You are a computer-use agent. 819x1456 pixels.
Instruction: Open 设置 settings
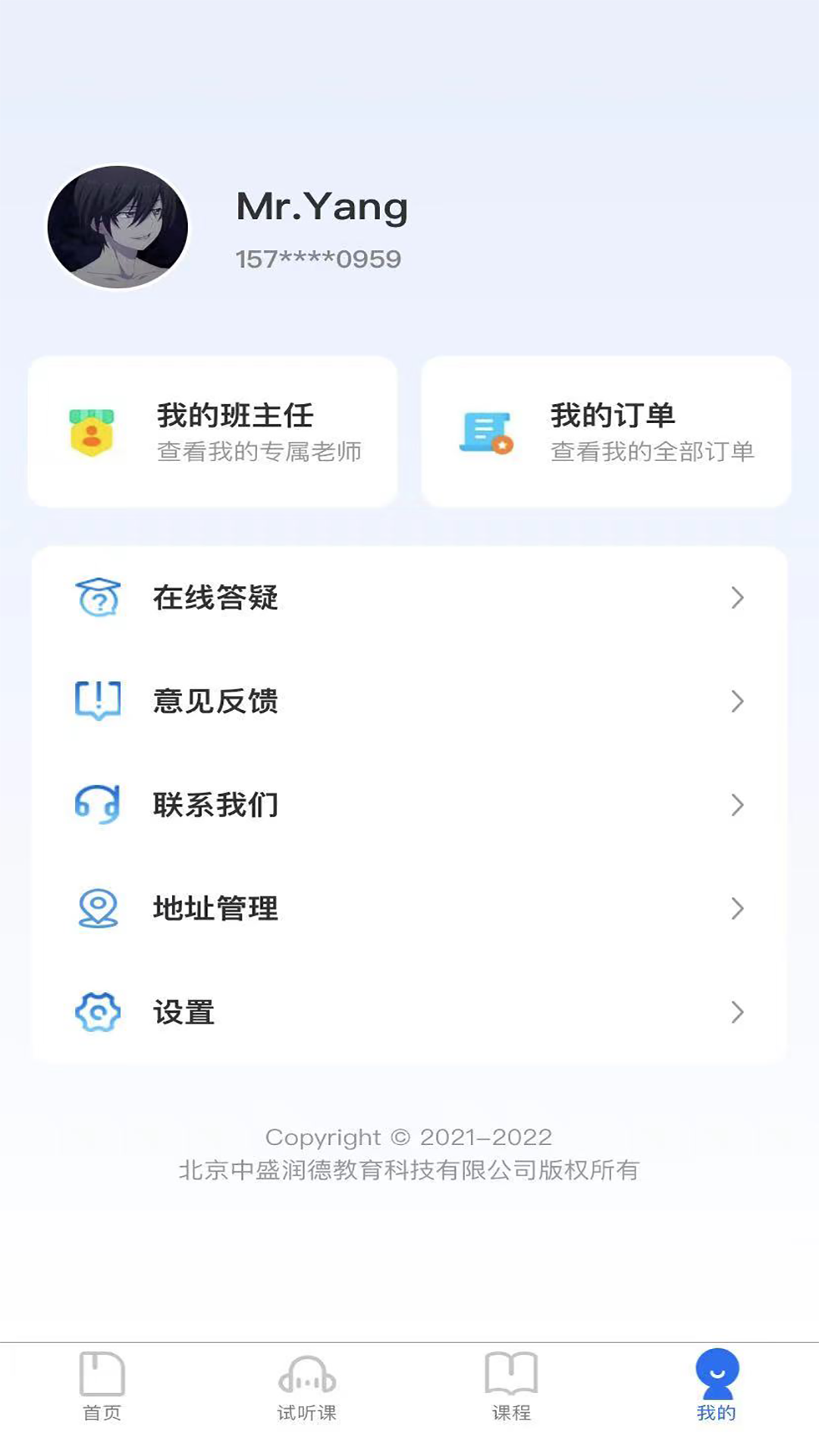[x=409, y=1012]
